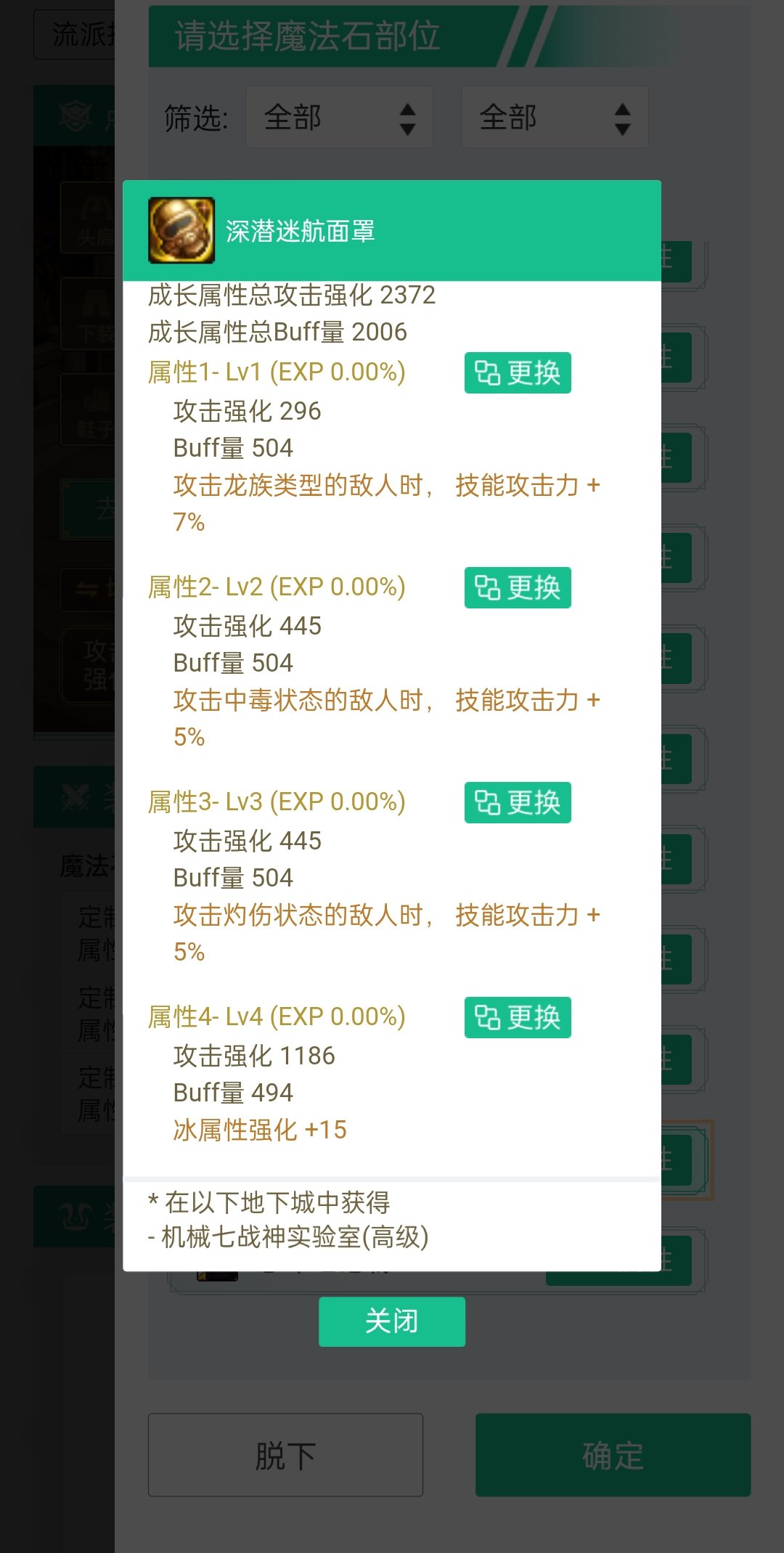This screenshot has height=1553, width=784.
Task: Tap 更换 for 属性1
Action: coord(518,372)
